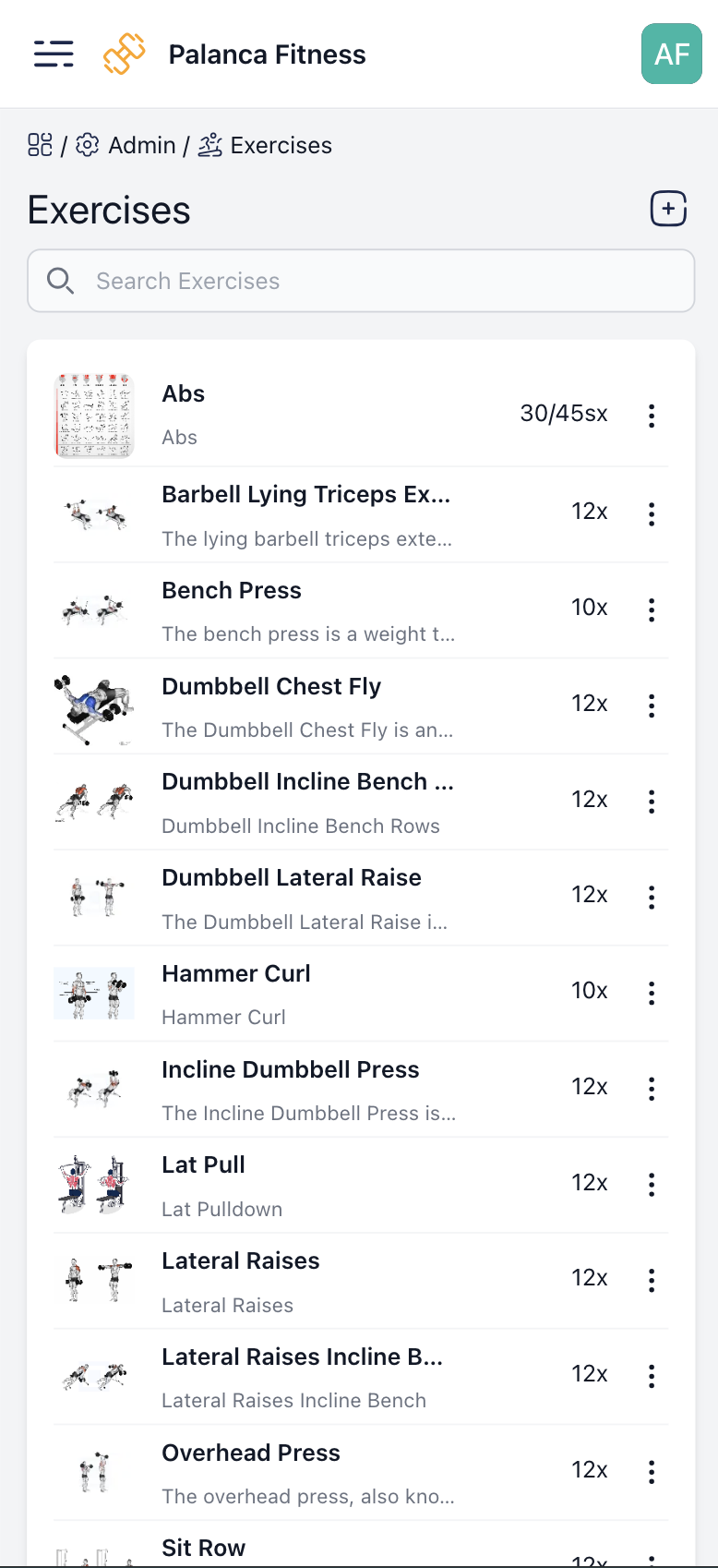Open options for Abs exercise
Image resolution: width=718 pixels, height=1568 pixels.
click(652, 416)
